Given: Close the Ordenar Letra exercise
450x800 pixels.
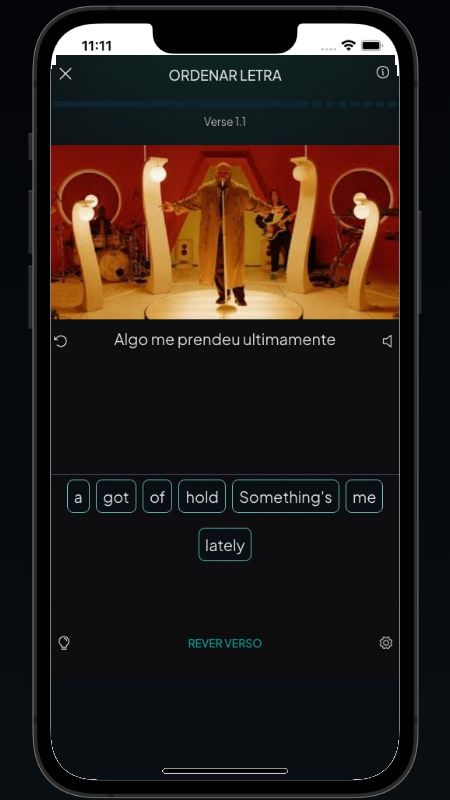Looking at the screenshot, I should [65, 74].
